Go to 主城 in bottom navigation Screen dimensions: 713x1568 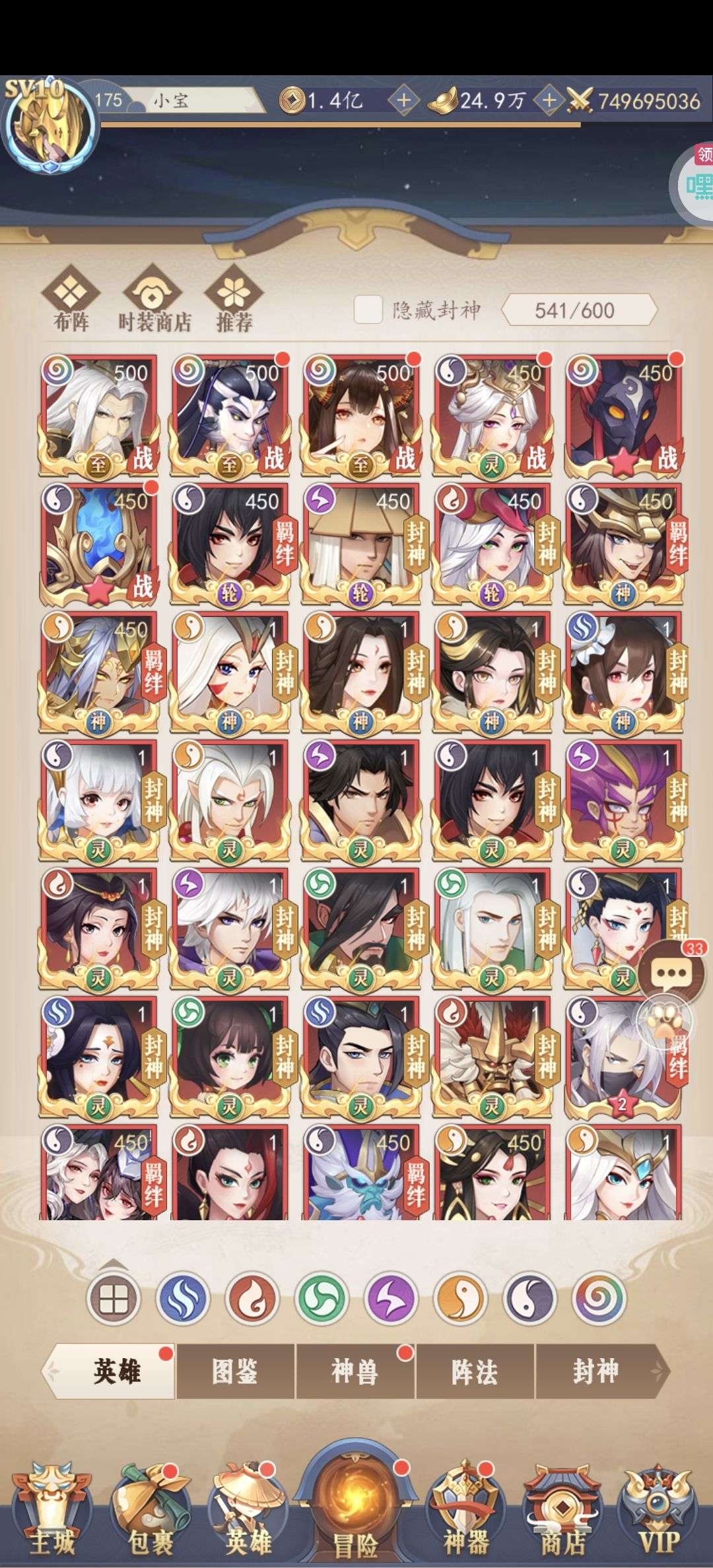pos(51,1517)
